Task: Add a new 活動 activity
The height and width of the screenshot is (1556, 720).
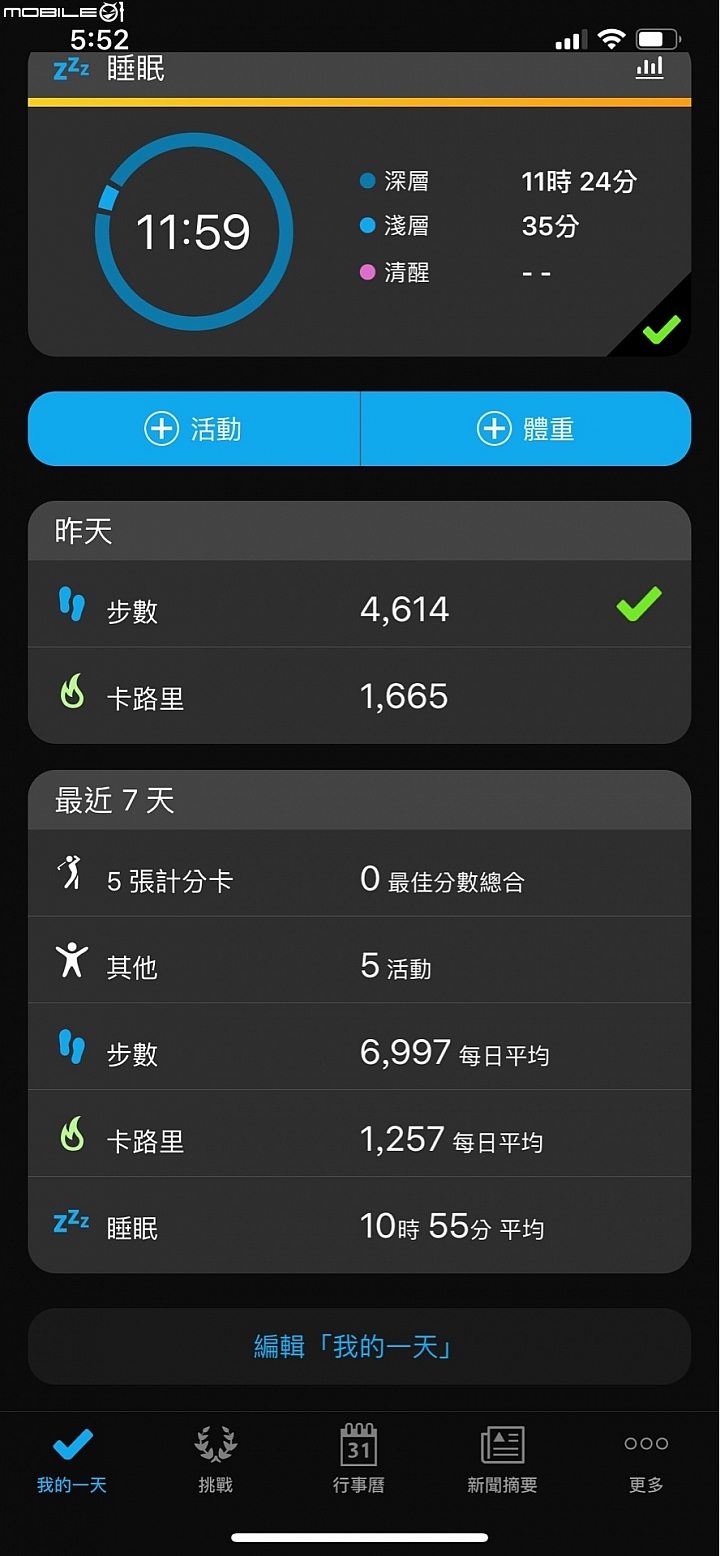Action: pos(194,429)
